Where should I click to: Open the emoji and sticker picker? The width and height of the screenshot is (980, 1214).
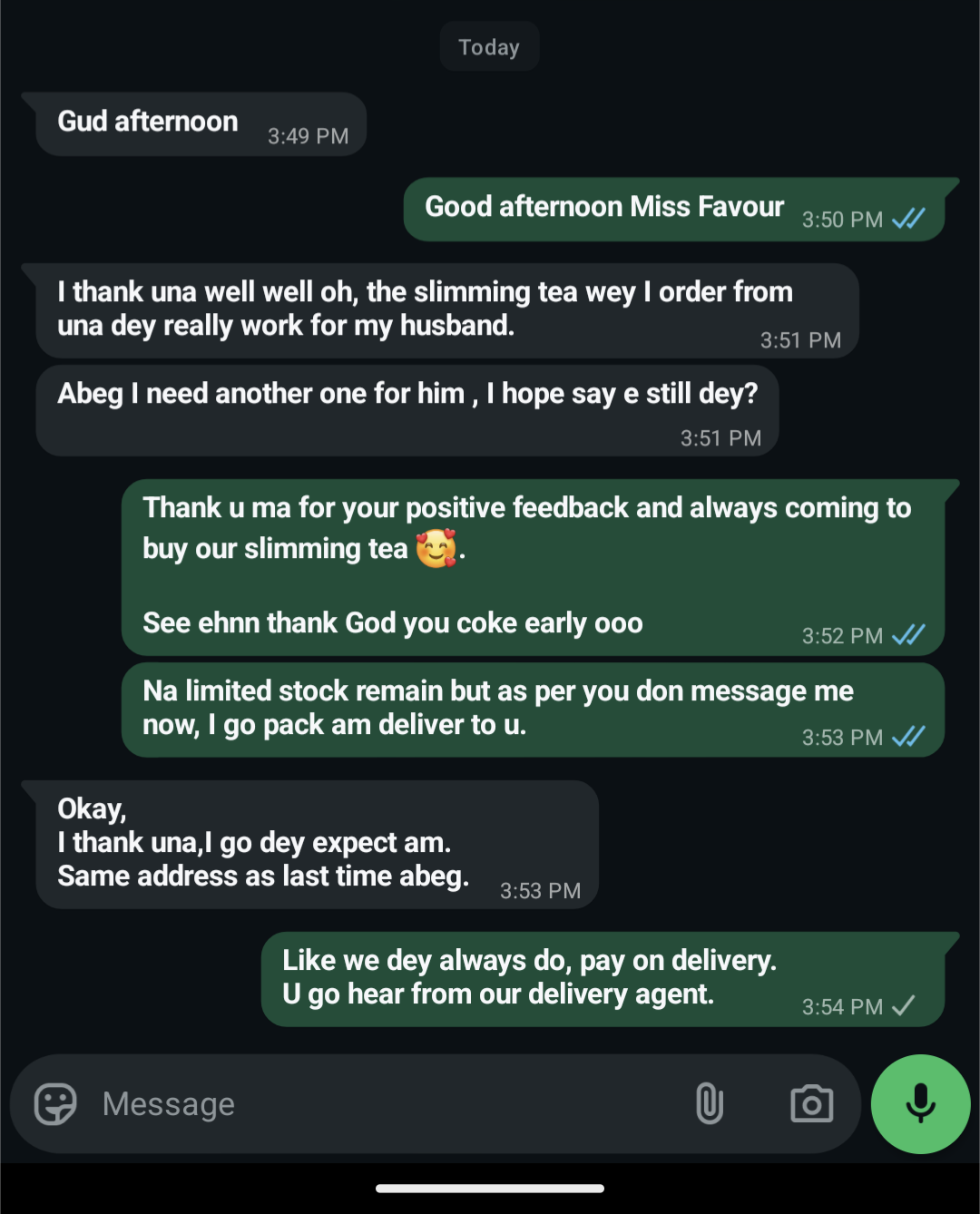(55, 1104)
